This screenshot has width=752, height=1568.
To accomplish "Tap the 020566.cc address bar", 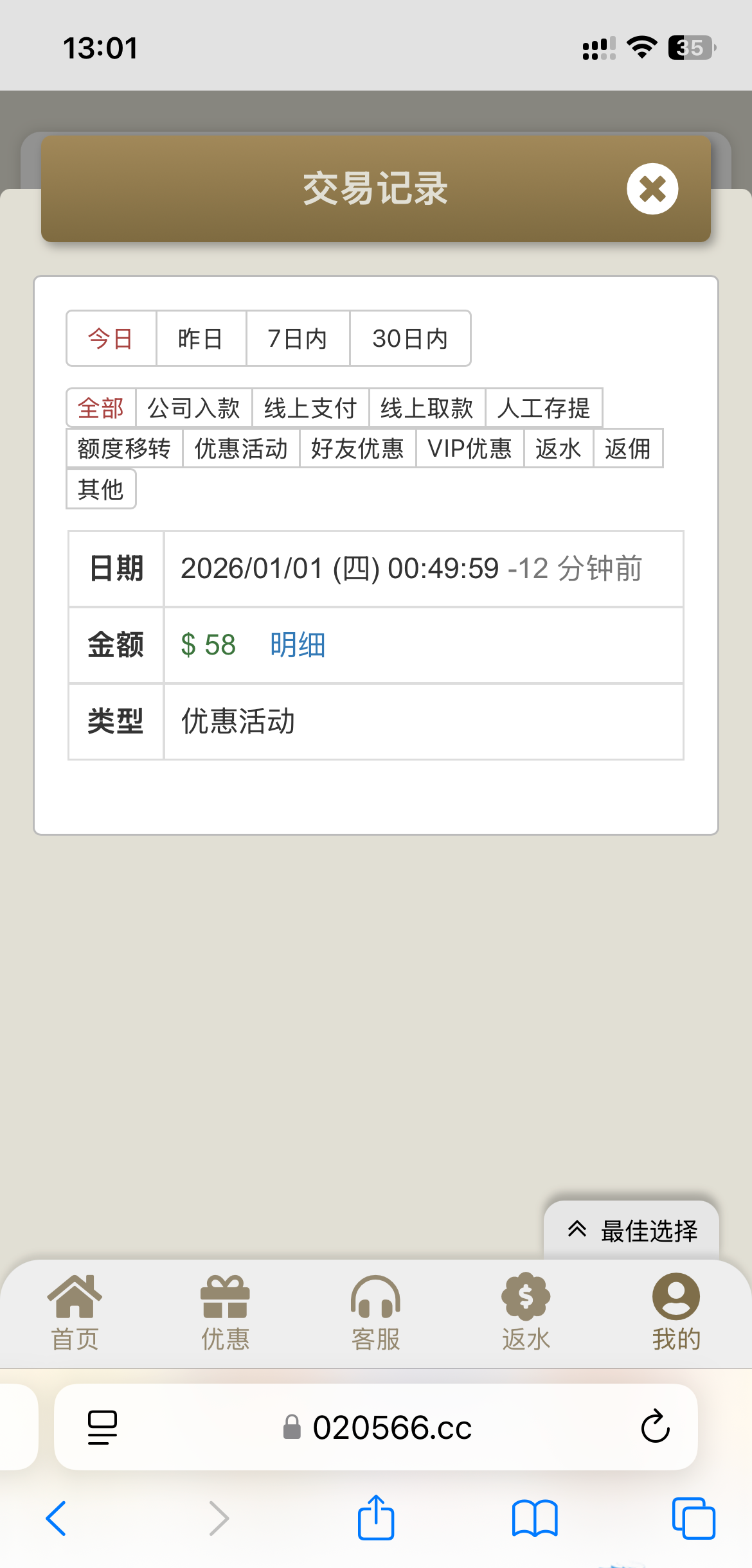I will (x=392, y=1427).
